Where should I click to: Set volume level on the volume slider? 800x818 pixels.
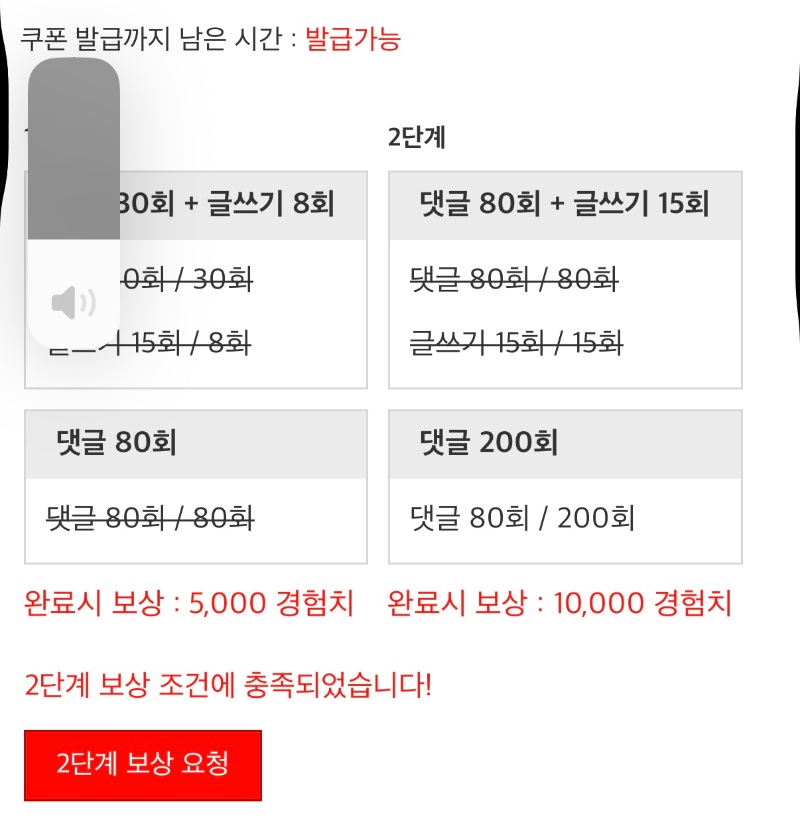pyautogui.click(x=74, y=200)
